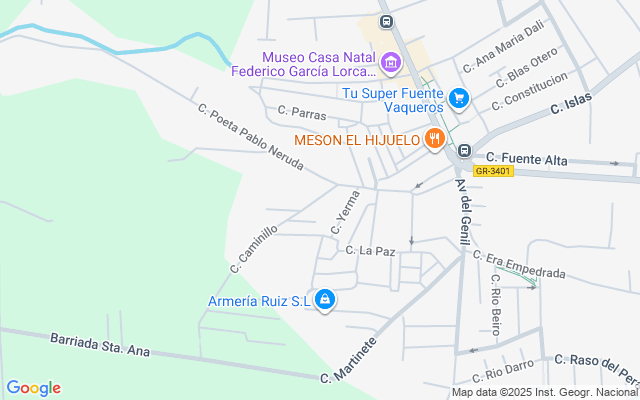Tap the MESON EL HIJUELO restaurant pin
The height and width of the screenshot is (400, 640).
pos(435,139)
